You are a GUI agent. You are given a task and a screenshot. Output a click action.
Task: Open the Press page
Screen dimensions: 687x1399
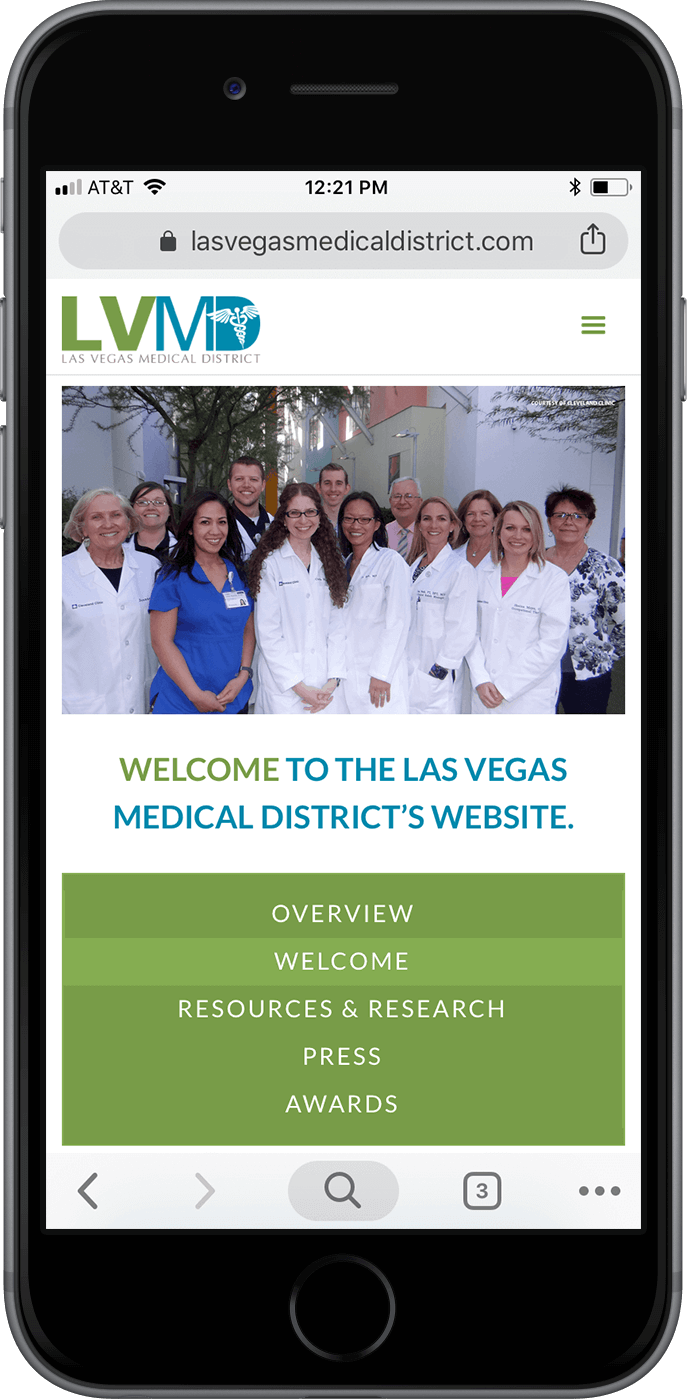point(343,1056)
